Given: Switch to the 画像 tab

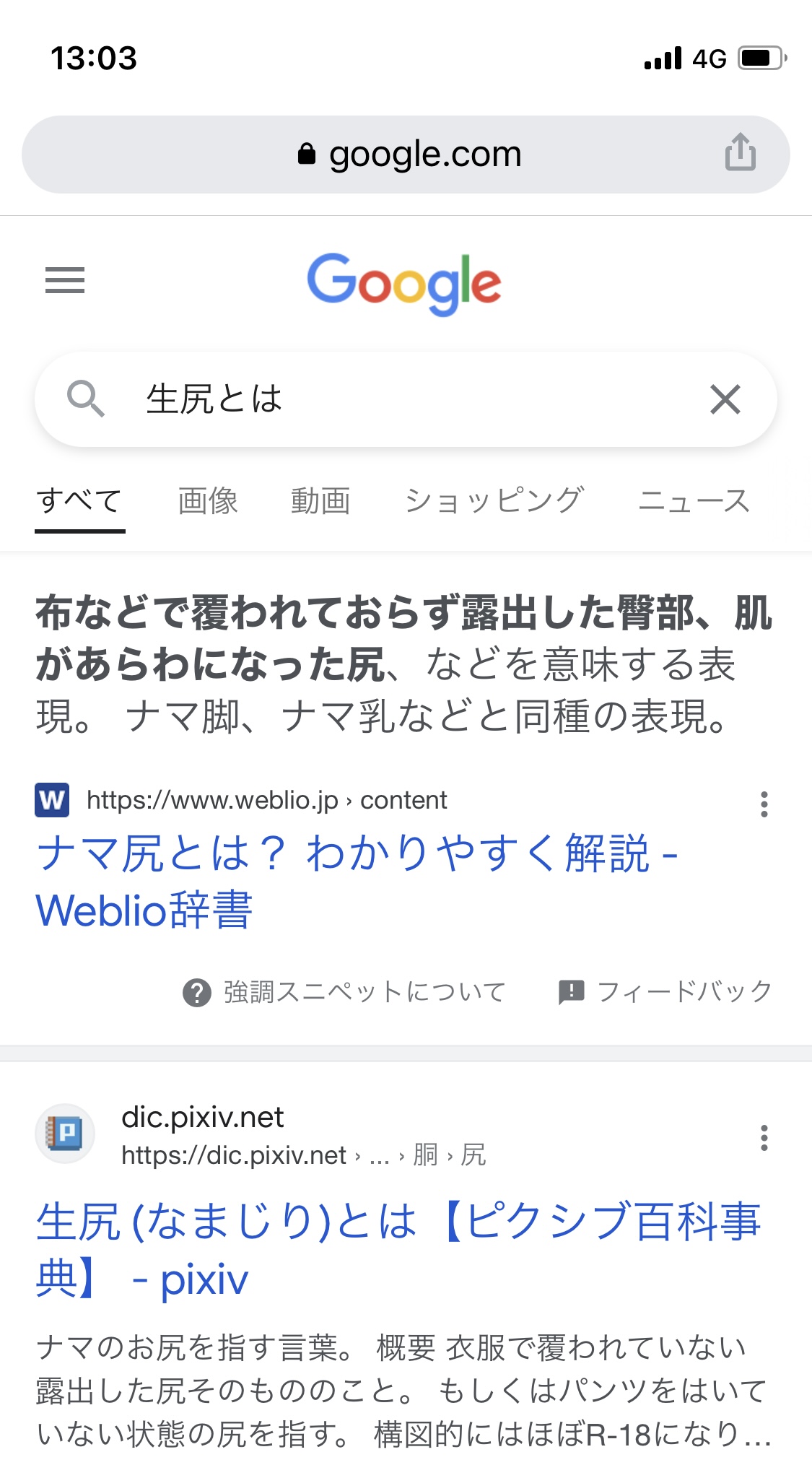Looking at the screenshot, I should click(208, 500).
